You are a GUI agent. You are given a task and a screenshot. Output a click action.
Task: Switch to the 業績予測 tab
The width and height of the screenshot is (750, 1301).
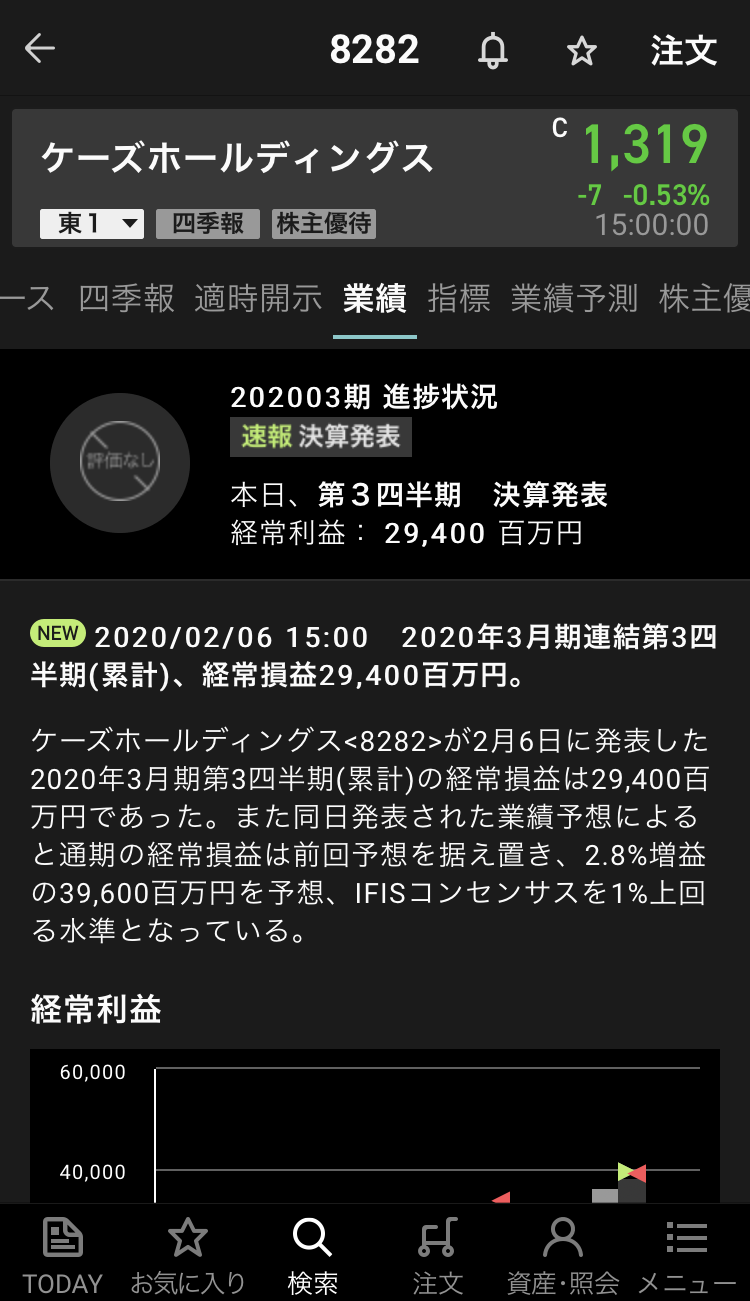574,298
